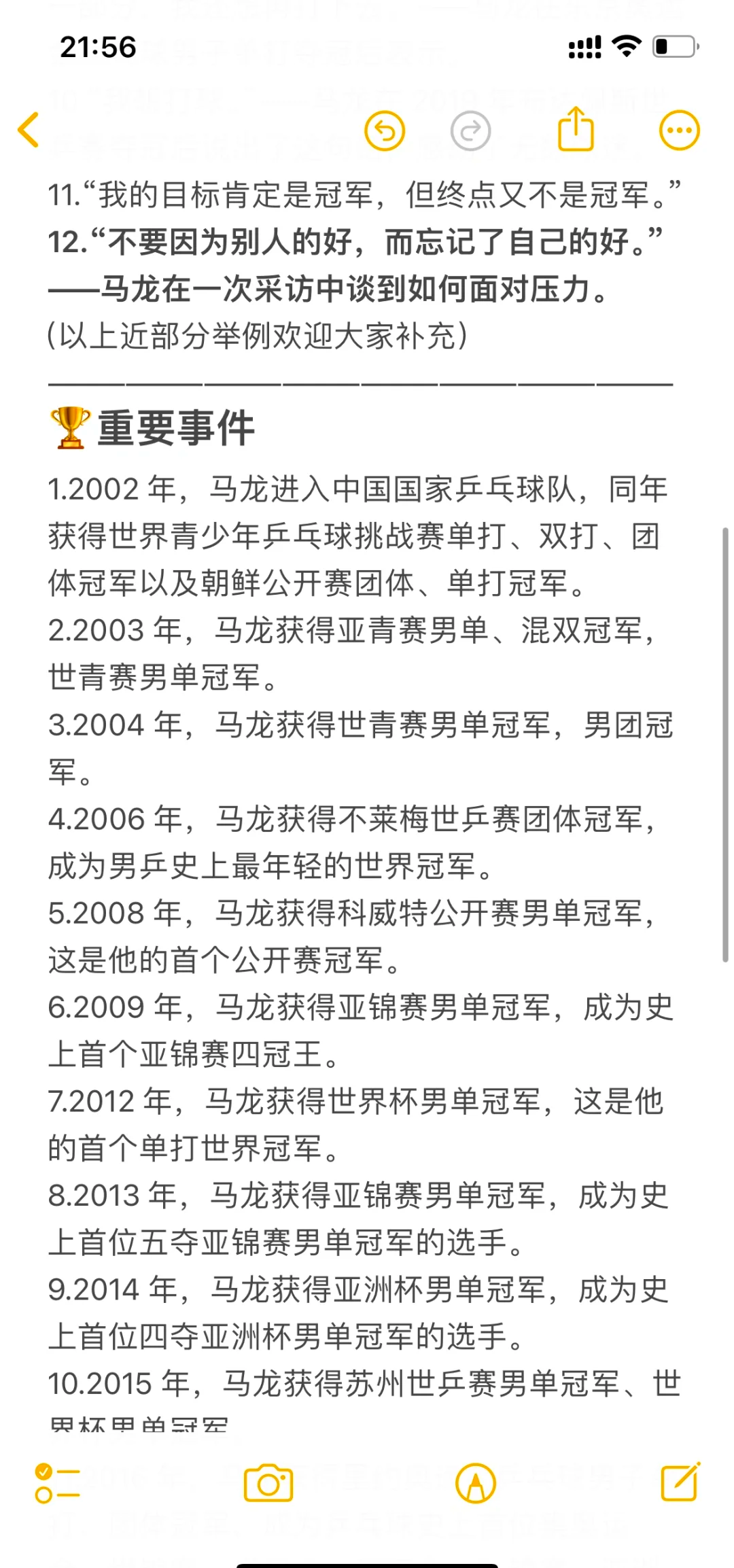Compose a new note

pyautogui.click(x=681, y=1481)
